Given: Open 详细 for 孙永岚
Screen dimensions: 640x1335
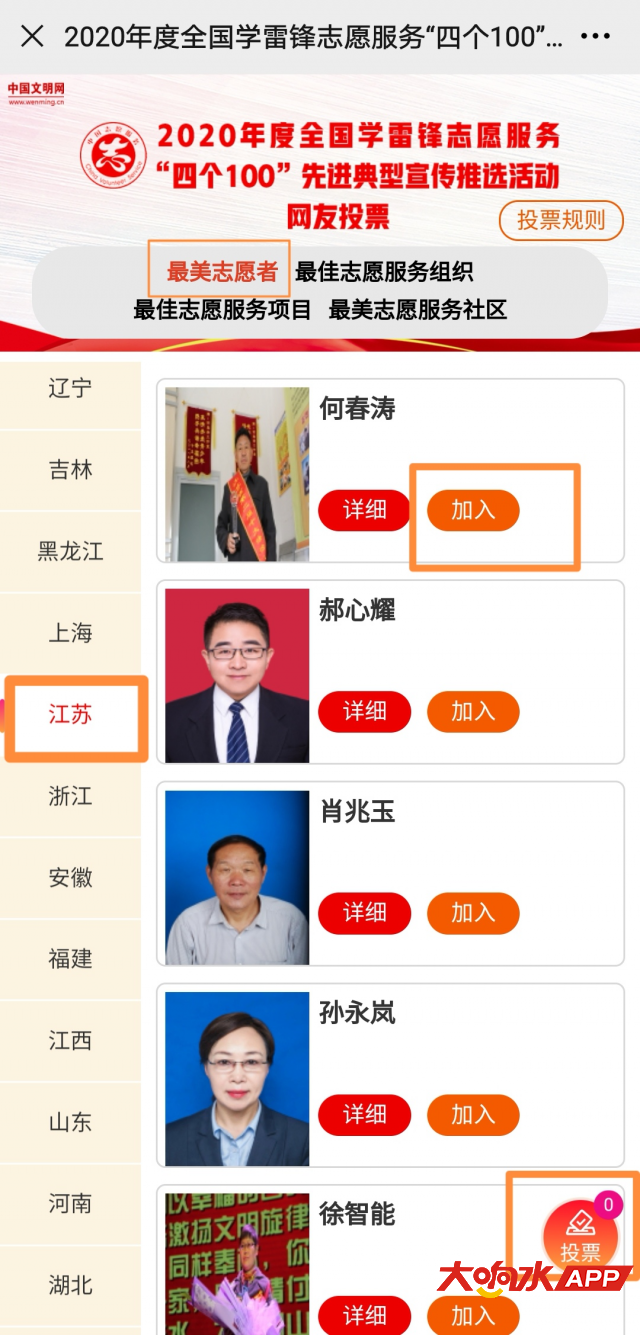Looking at the screenshot, I should point(365,1114).
